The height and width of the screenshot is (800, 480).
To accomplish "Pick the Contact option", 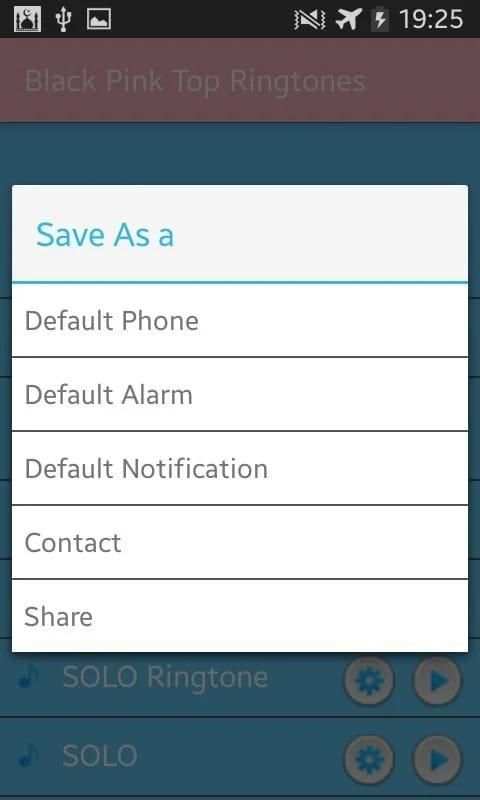I will click(x=240, y=542).
